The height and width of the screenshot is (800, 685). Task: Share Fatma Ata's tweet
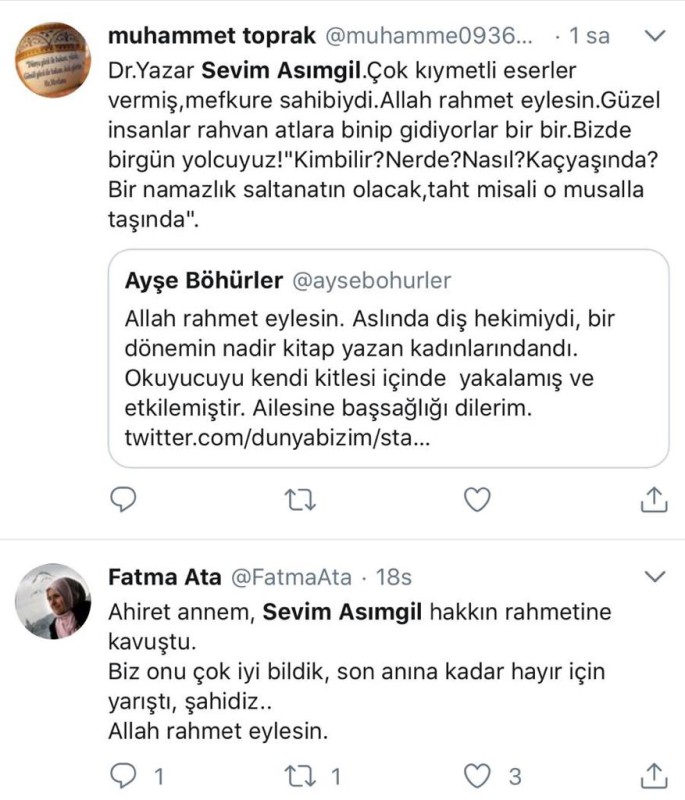[653, 773]
